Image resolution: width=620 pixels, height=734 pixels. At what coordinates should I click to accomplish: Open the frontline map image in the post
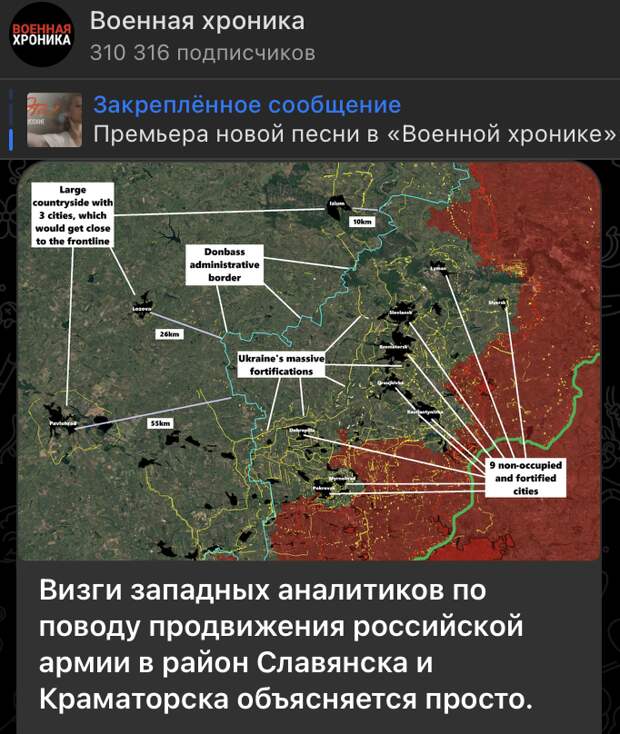[310, 360]
